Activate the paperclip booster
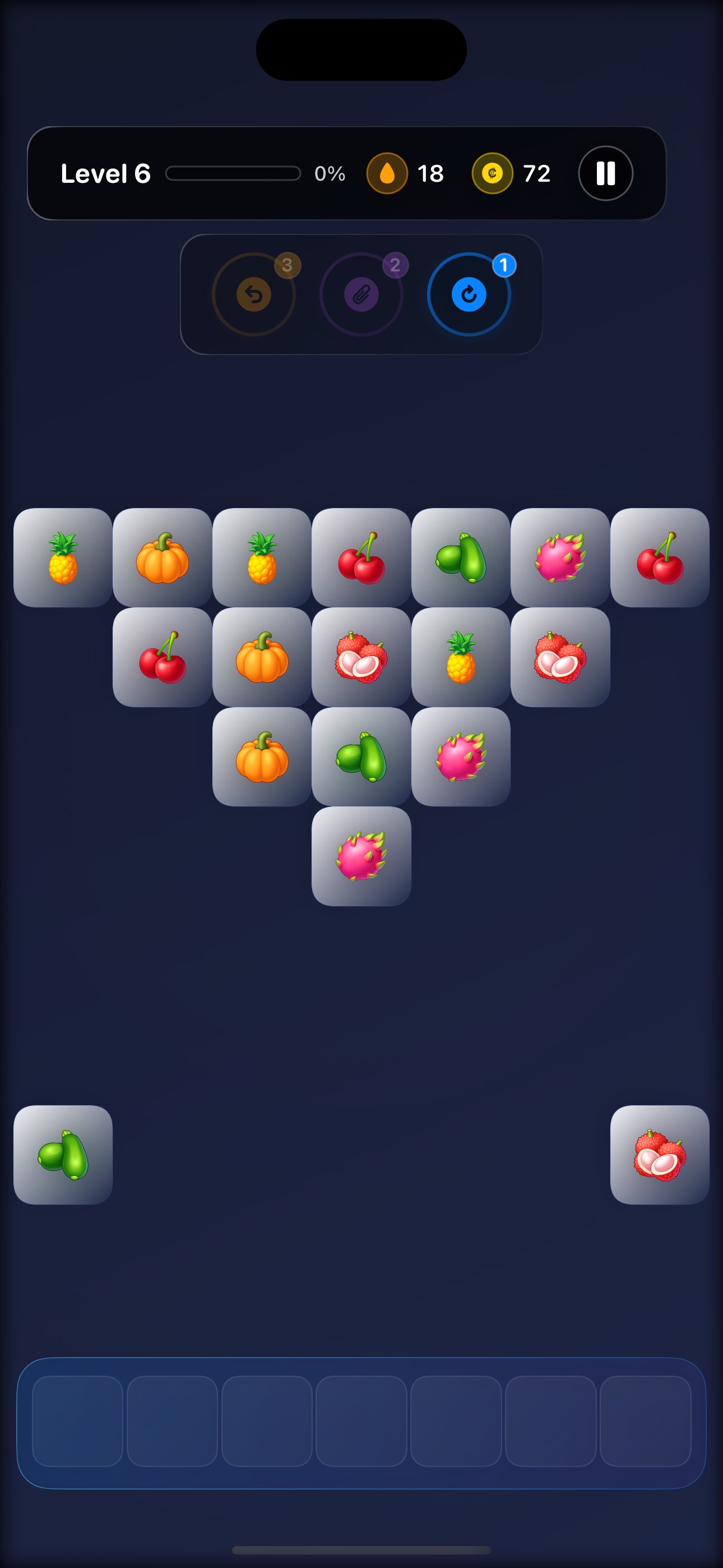Screen dimensions: 723x1568 361,294
